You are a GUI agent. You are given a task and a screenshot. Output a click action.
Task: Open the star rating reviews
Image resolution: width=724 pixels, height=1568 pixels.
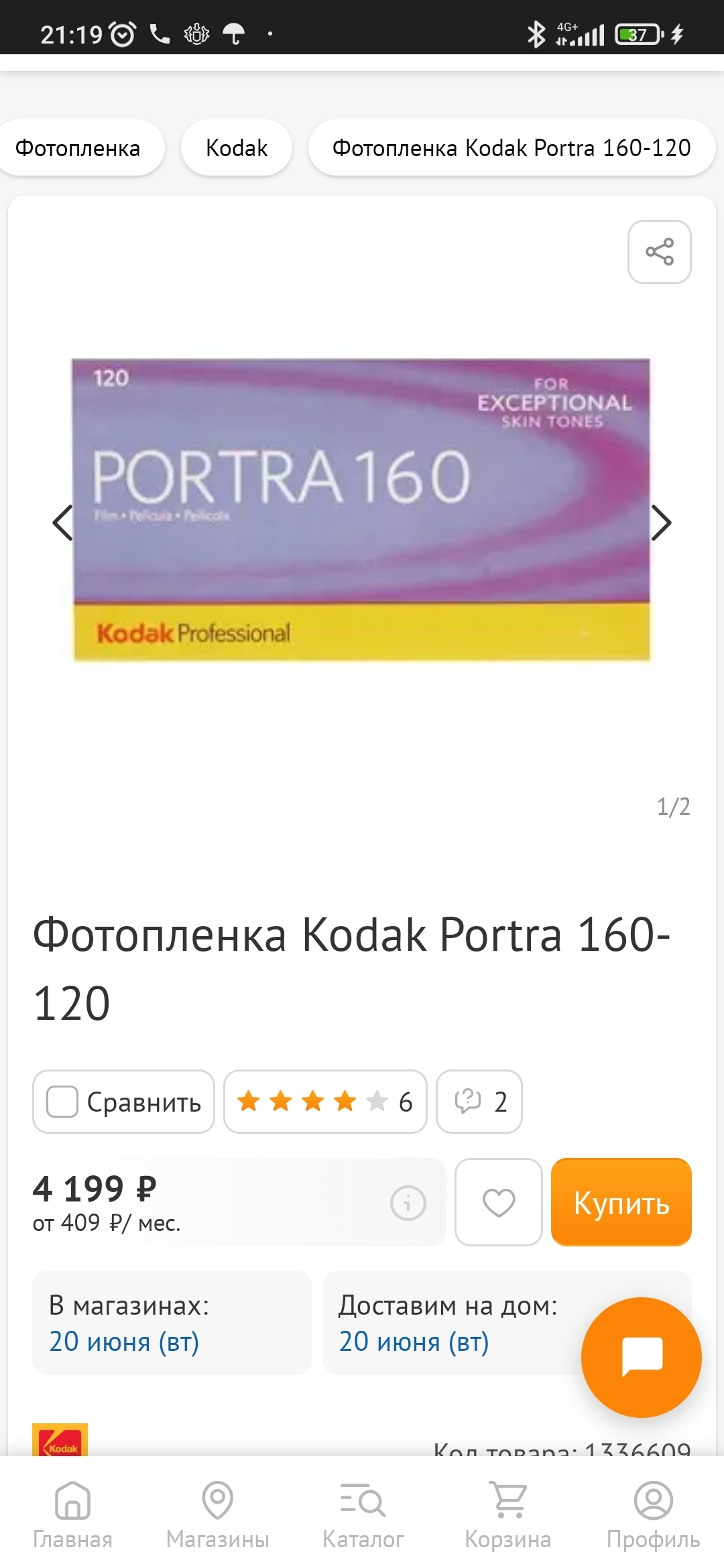tap(324, 1102)
